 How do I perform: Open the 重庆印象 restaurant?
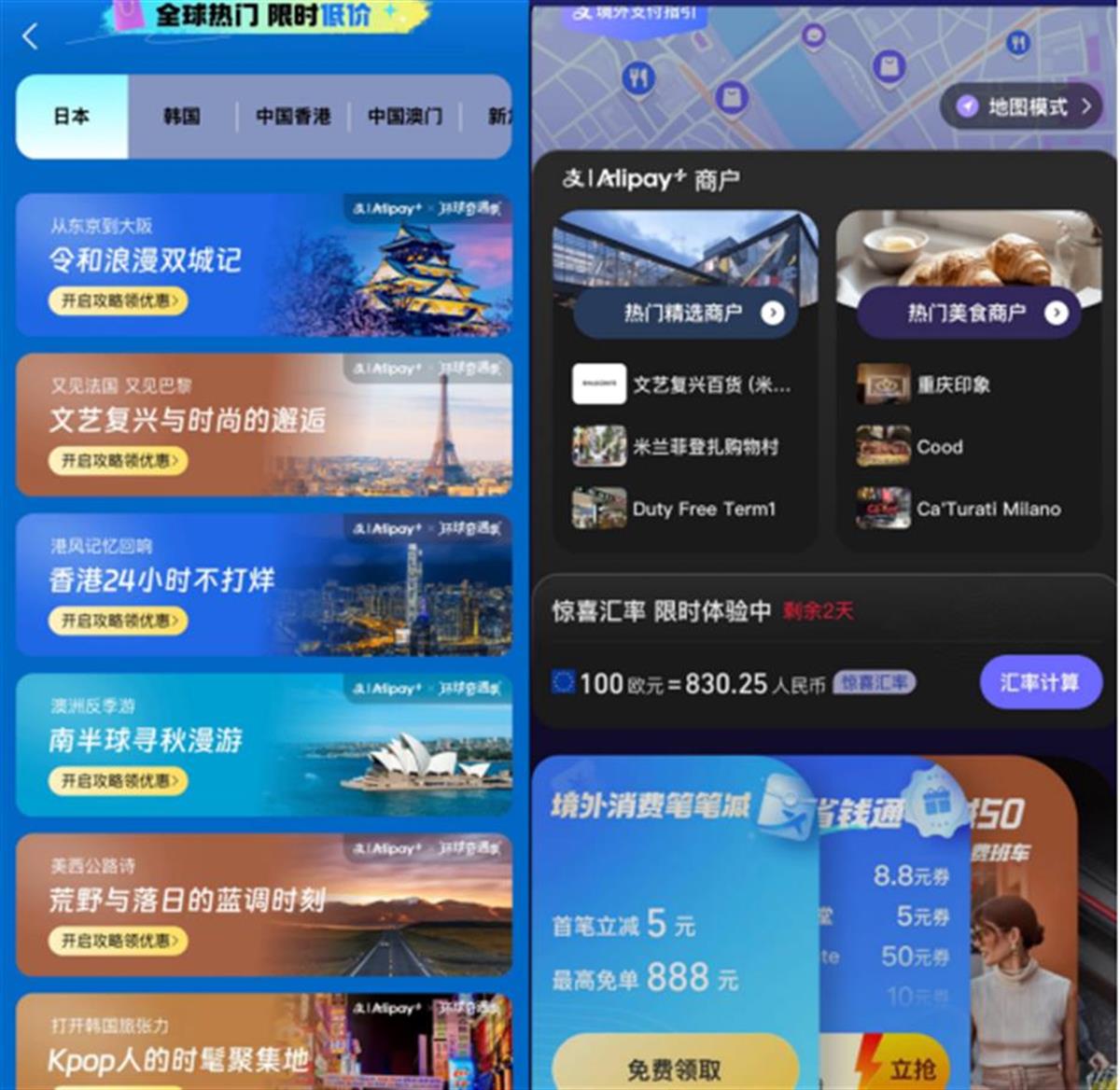pos(952,384)
